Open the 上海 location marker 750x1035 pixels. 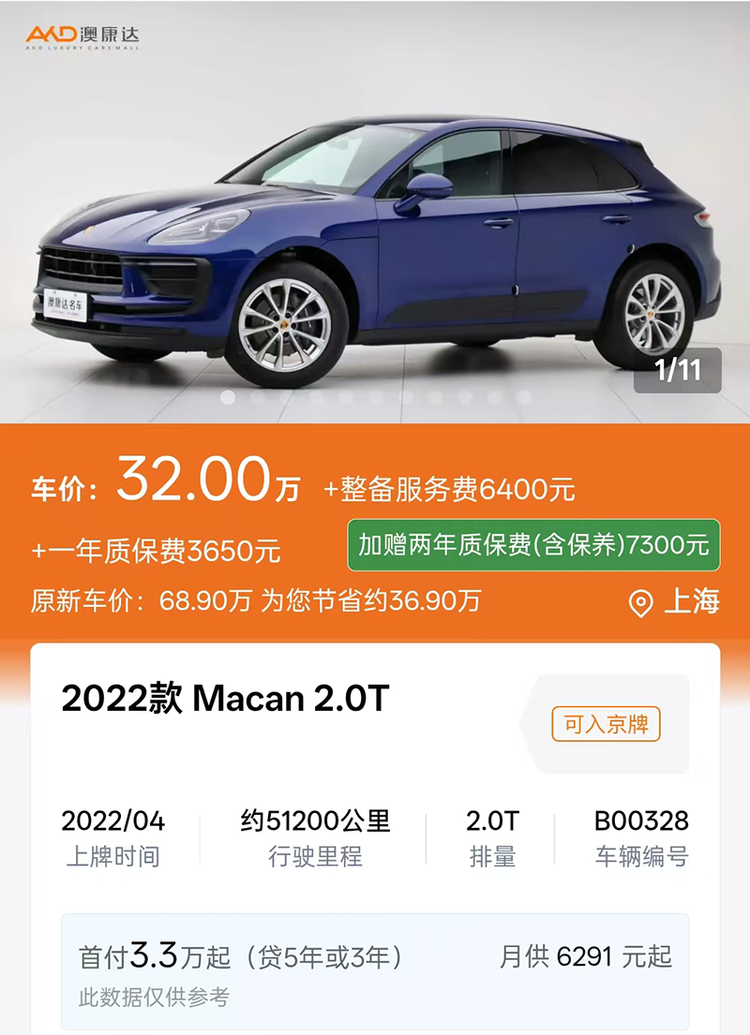[x=674, y=602]
